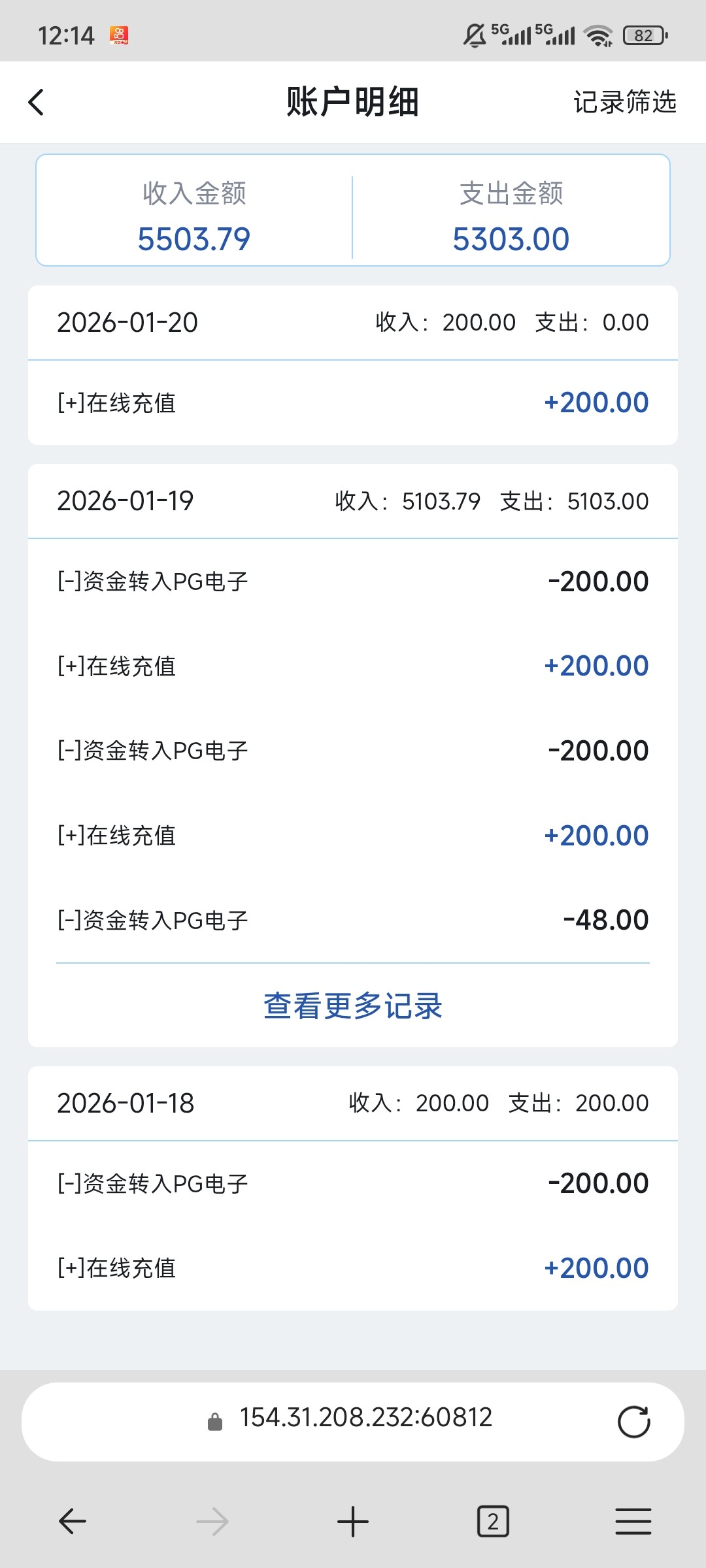Open a new browser tab
Screen dimensions: 706x1568
[x=353, y=1522]
